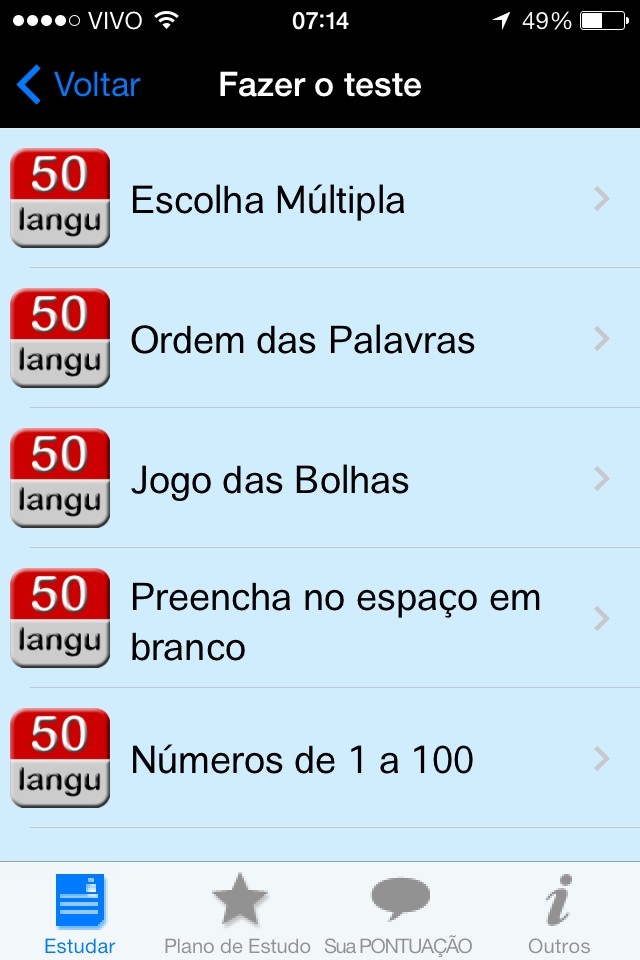The height and width of the screenshot is (960, 640).
Task: Open the Plano de Estudo tab
Action: click(238, 914)
